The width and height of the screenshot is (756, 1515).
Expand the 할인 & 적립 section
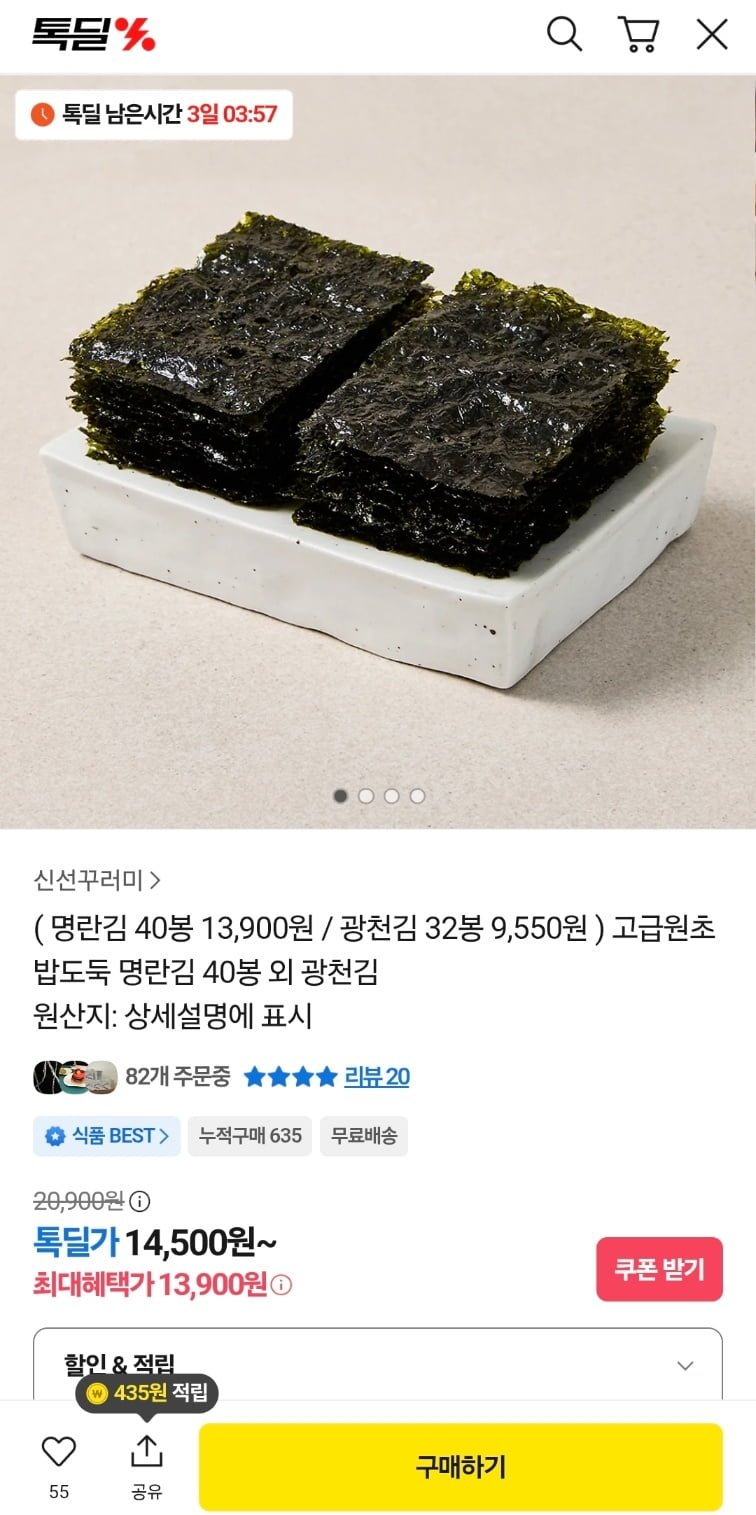(x=685, y=1365)
